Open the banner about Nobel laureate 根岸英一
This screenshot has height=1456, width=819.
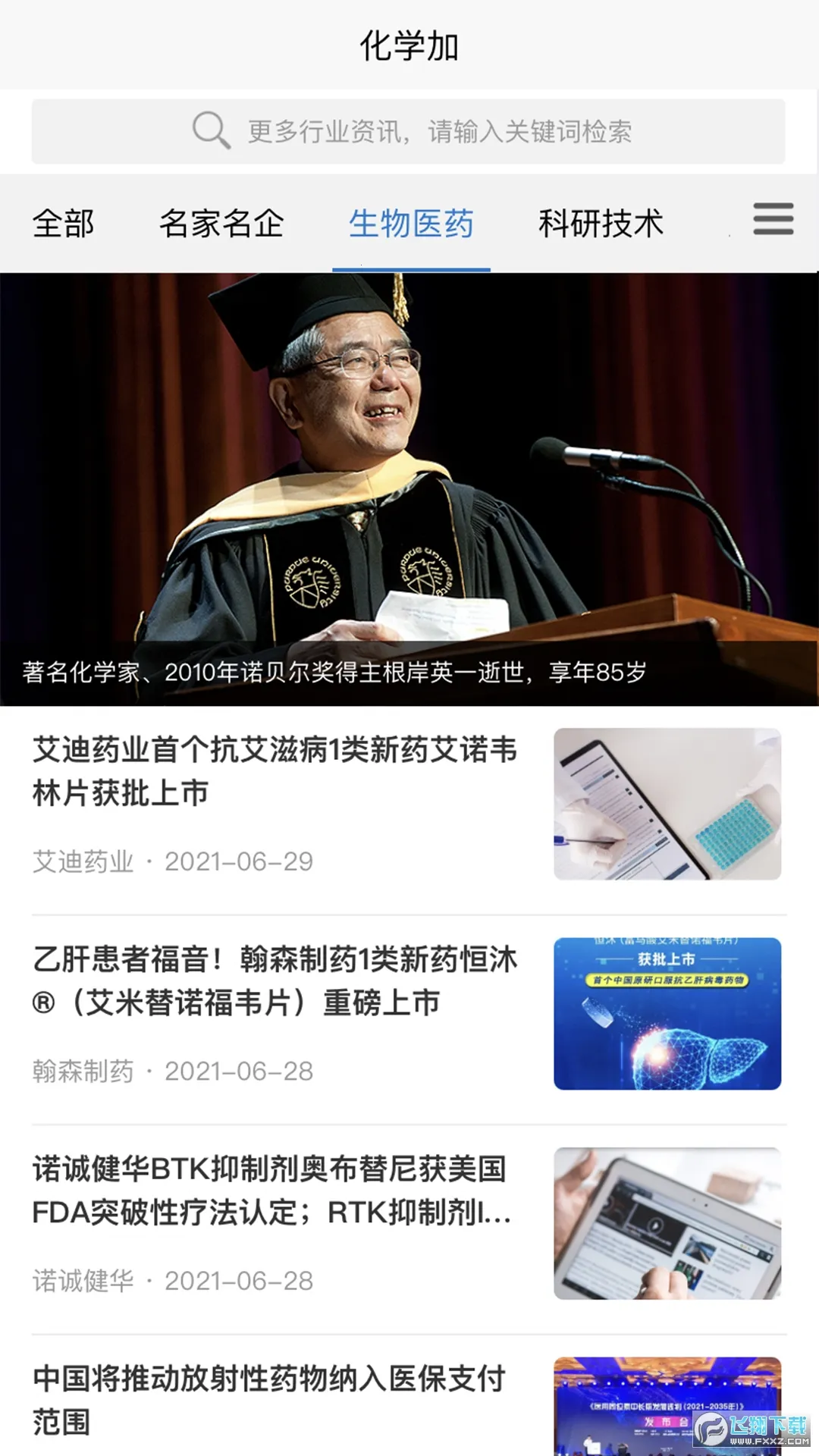pyautogui.click(x=409, y=489)
